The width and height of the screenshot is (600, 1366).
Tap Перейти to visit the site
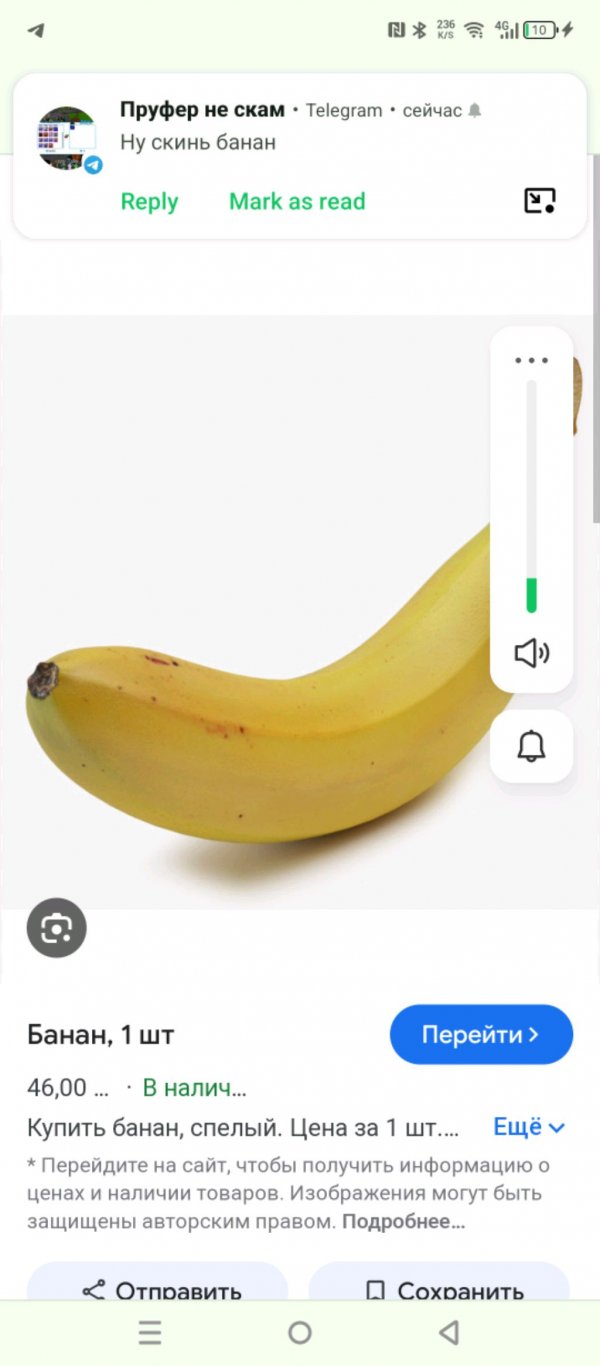point(481,1034)
